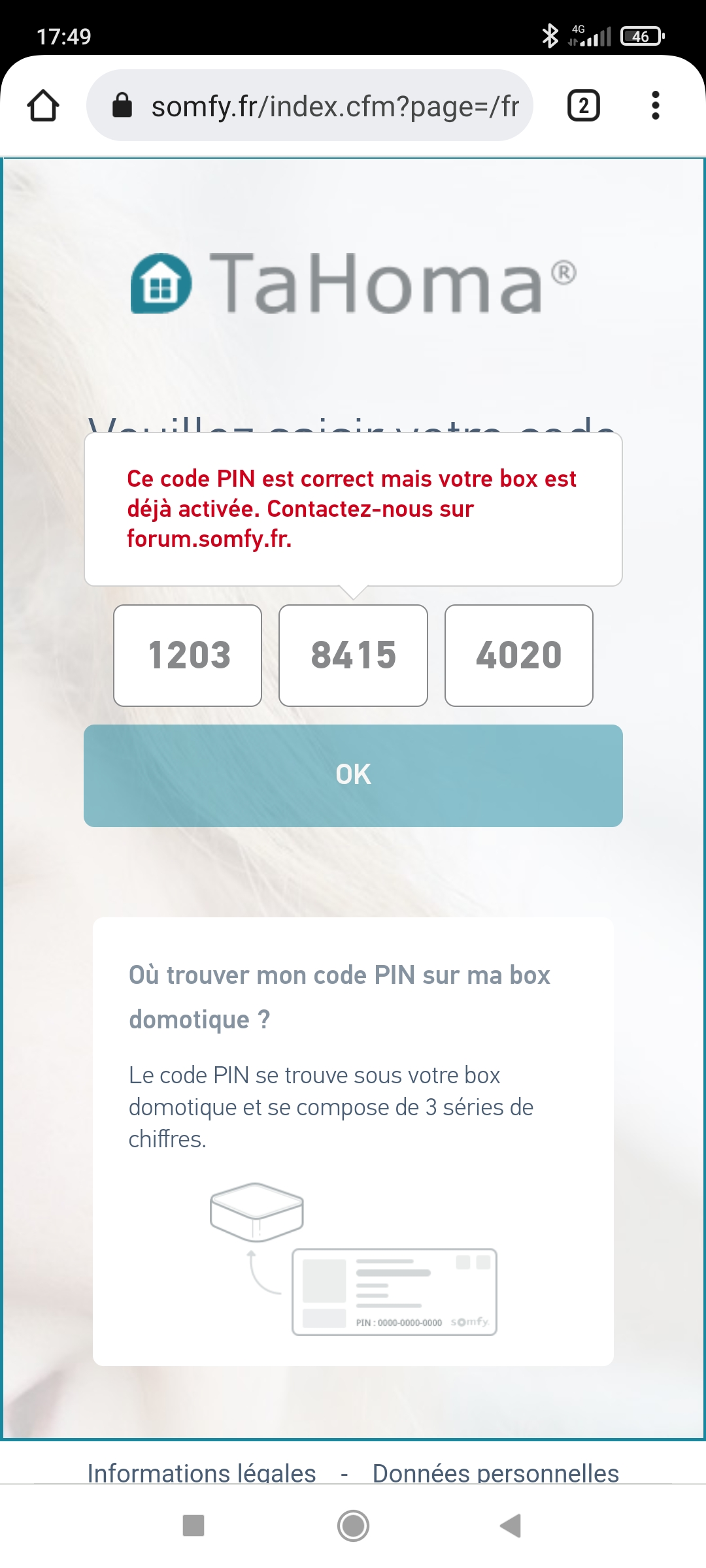
Task: Go back using the system back button
Action: point(511,1526)
